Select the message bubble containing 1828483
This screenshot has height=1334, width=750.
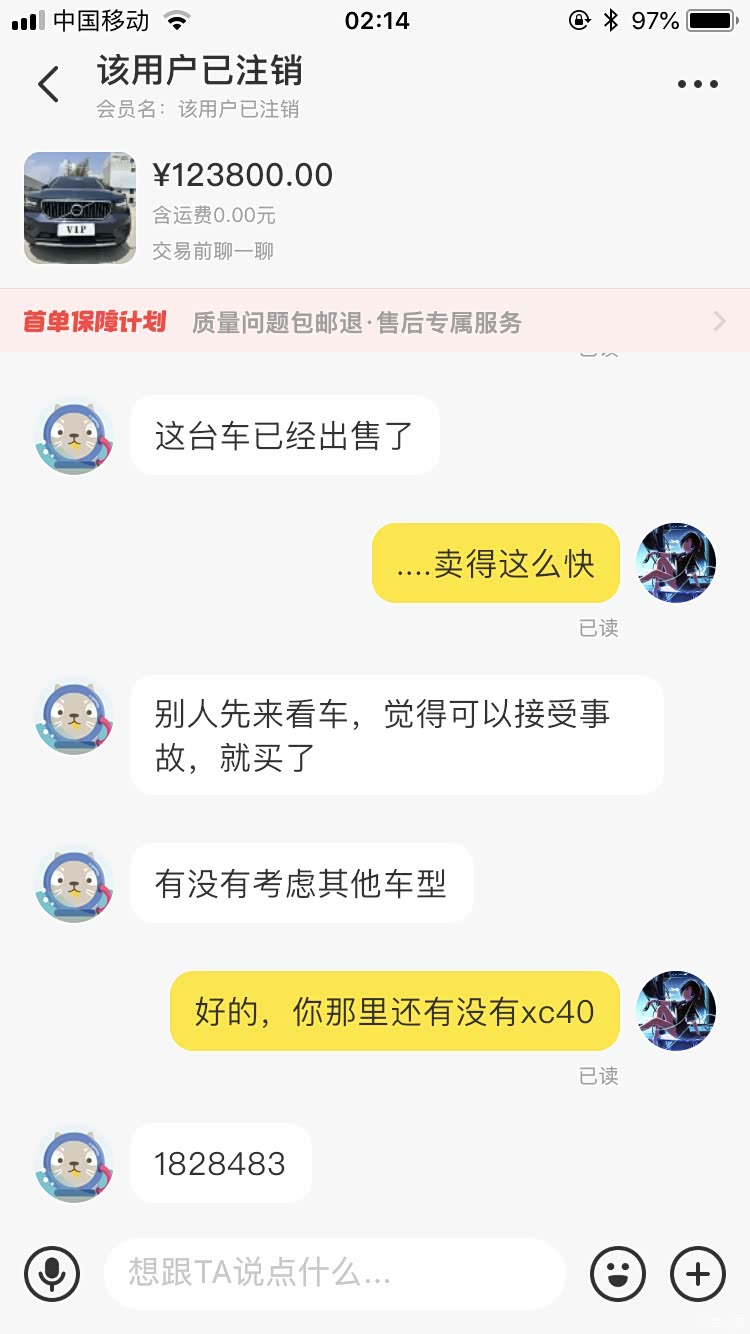click(220, 1162)
